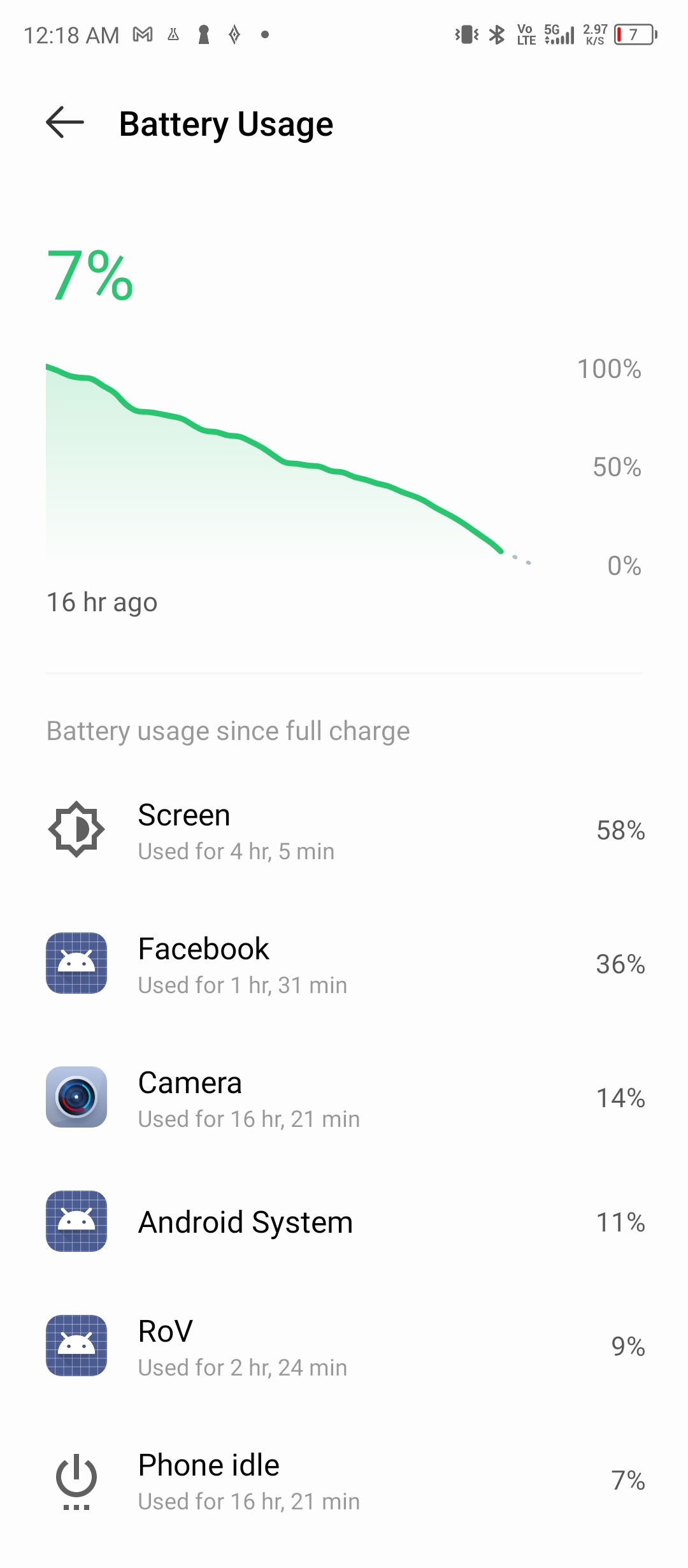View Phone idle battery usage

(x=344, y=1480)
